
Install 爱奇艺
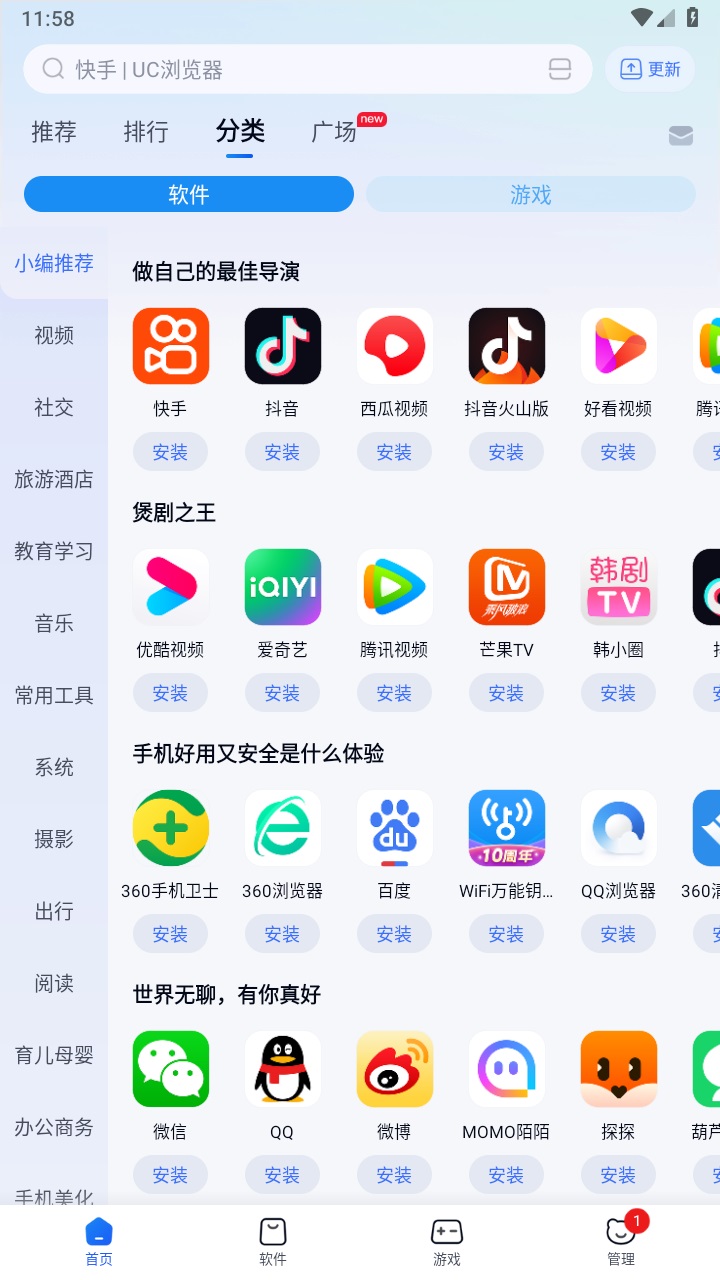(x=282, y=693)
